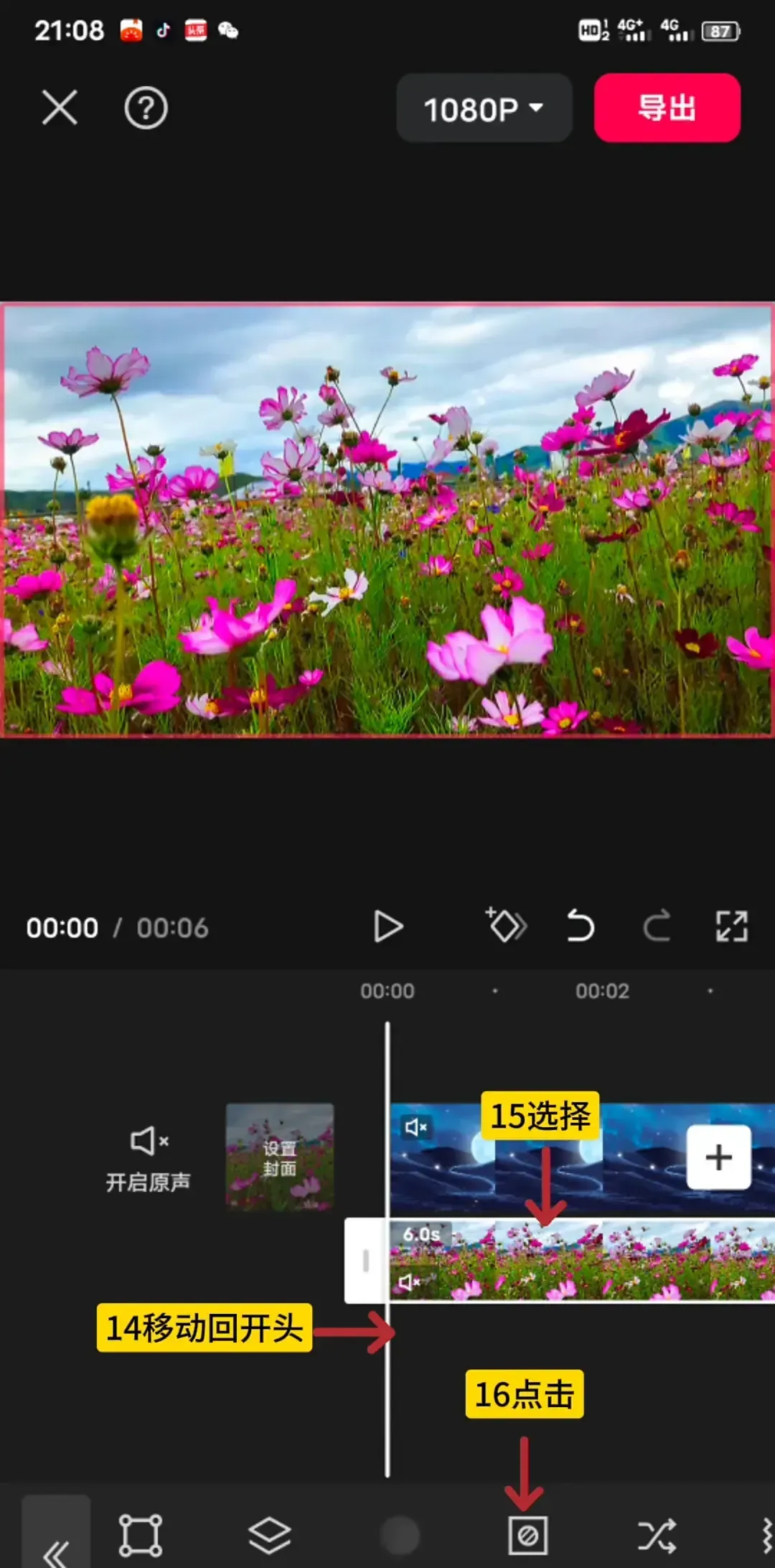Expand the preview to fullscreen
This screenshot has height=1568, width=775.
click(x=731, y=926)
